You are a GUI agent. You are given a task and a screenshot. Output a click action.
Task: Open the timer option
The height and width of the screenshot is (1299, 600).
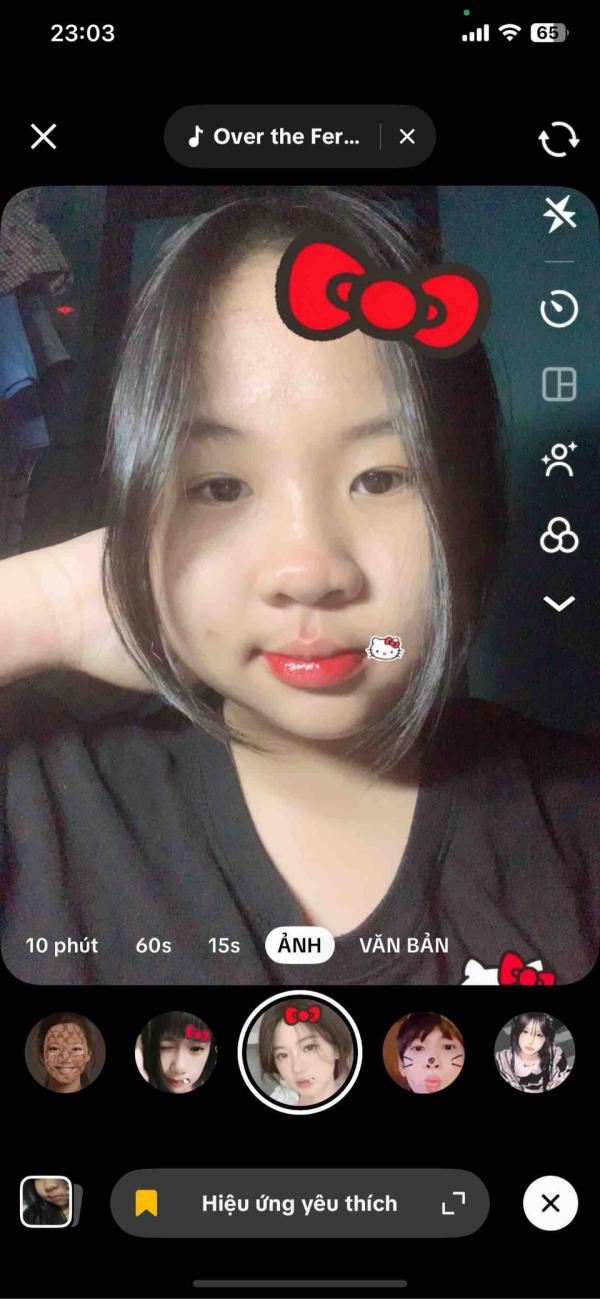[559, 309]
